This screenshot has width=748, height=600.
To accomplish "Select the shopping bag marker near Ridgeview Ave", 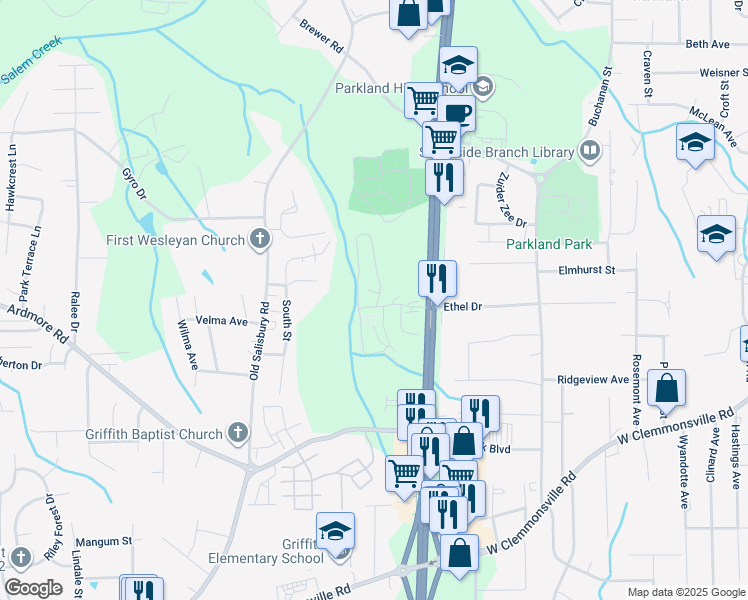I will (666, 388).
